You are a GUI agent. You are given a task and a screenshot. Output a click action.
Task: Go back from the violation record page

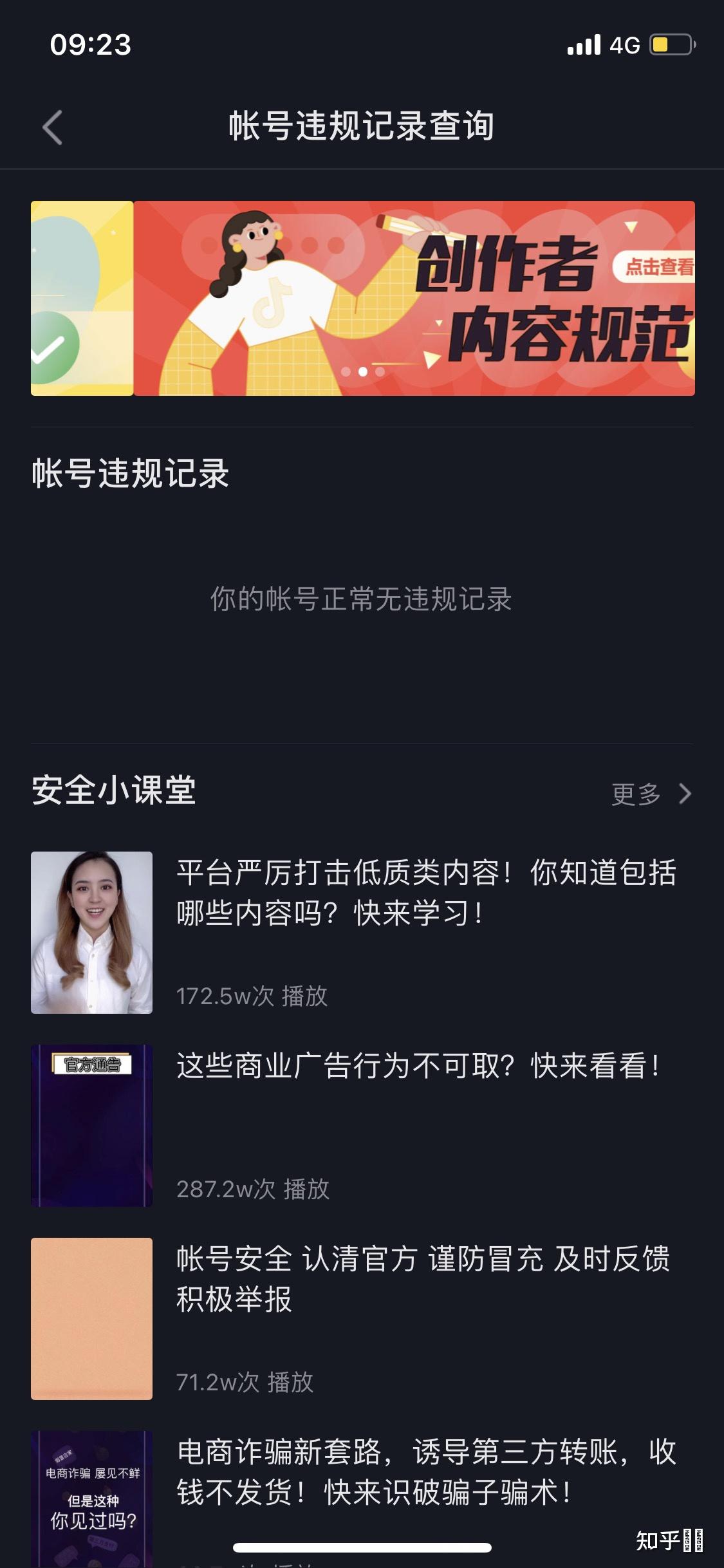coord(53,127)
